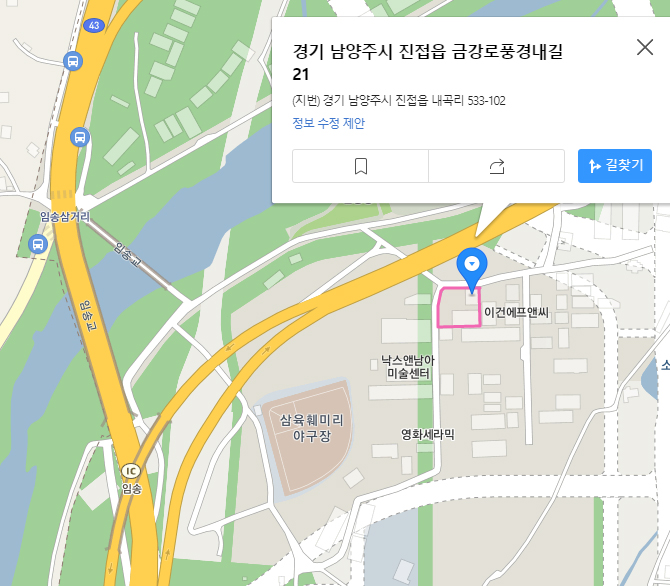Share this address location
670x586 pixels.
click(x=497, y=166)
